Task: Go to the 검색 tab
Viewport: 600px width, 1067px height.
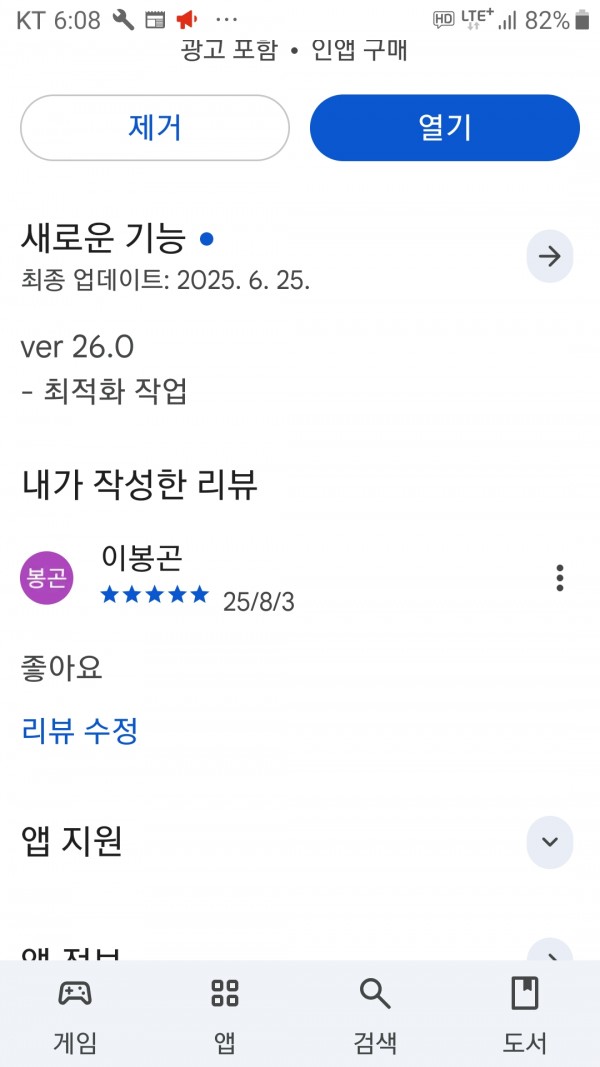Action: (x=375, y=1014)
